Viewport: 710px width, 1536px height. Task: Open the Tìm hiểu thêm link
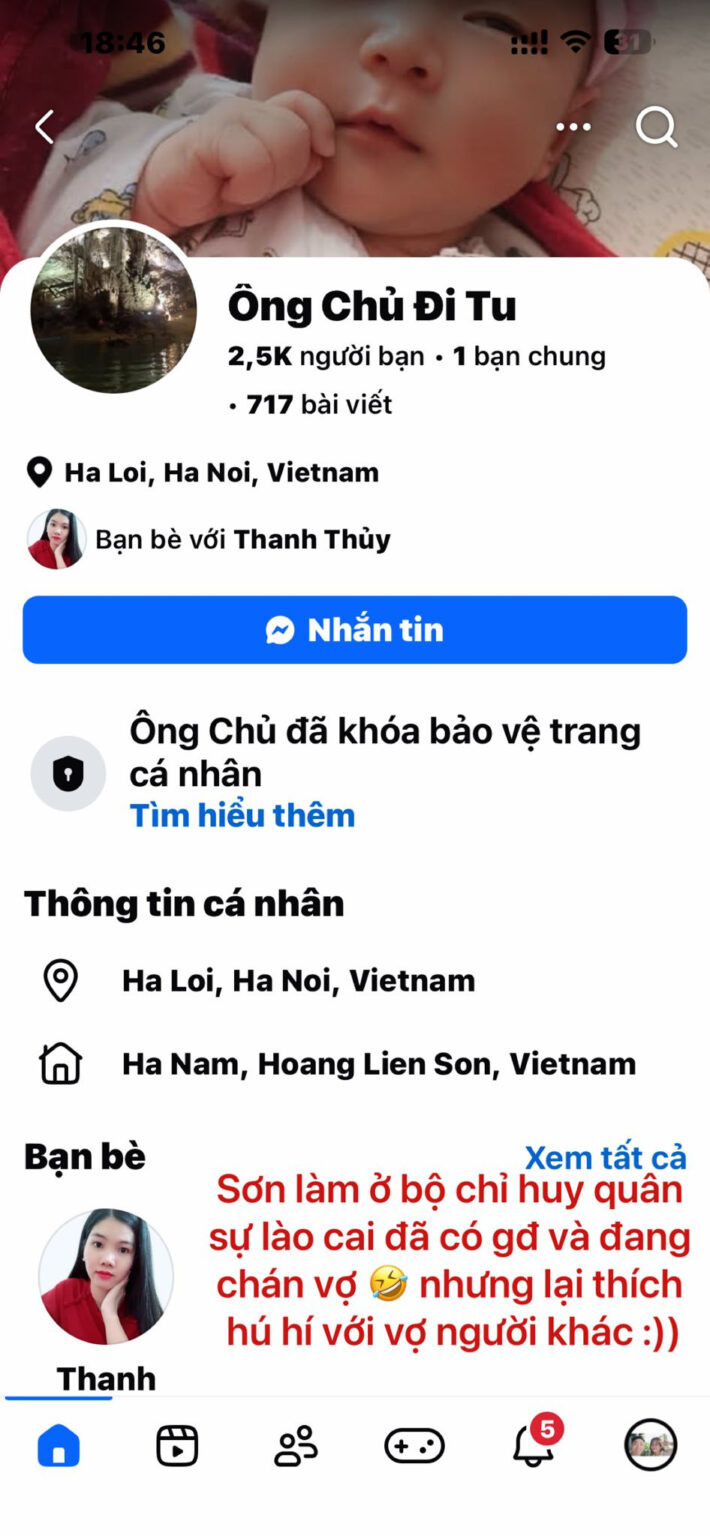point(242,816)
